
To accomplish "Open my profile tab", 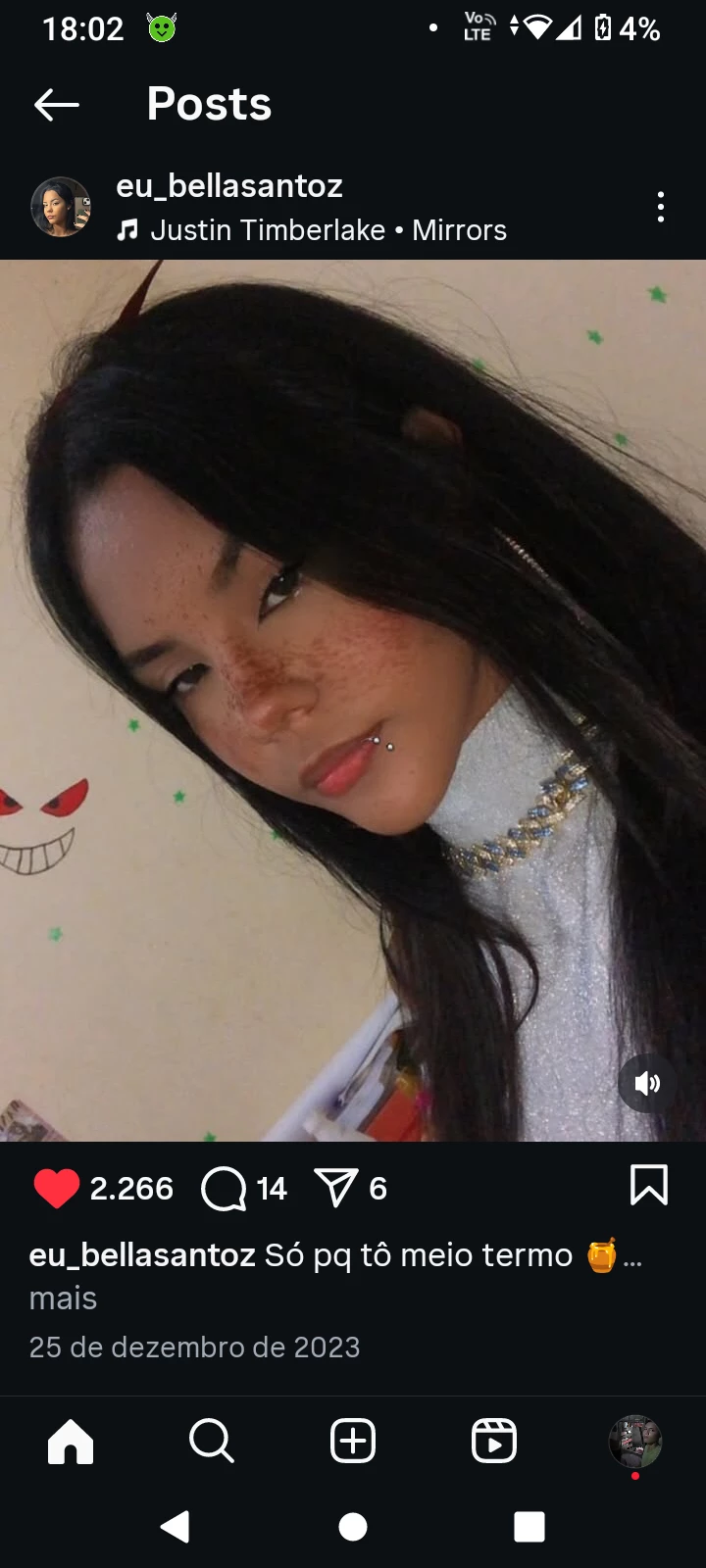I will 635,1442.
